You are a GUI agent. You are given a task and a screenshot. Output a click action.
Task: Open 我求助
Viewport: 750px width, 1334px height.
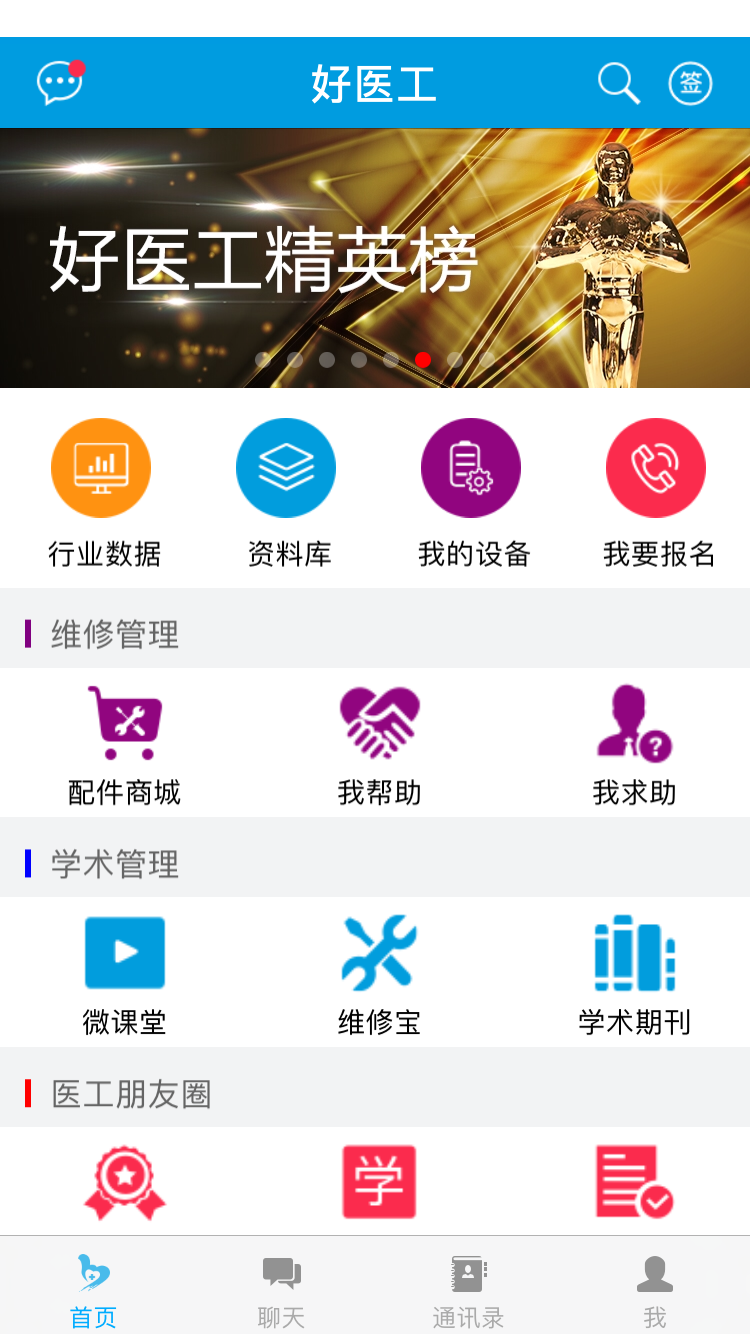click(634, 745)
